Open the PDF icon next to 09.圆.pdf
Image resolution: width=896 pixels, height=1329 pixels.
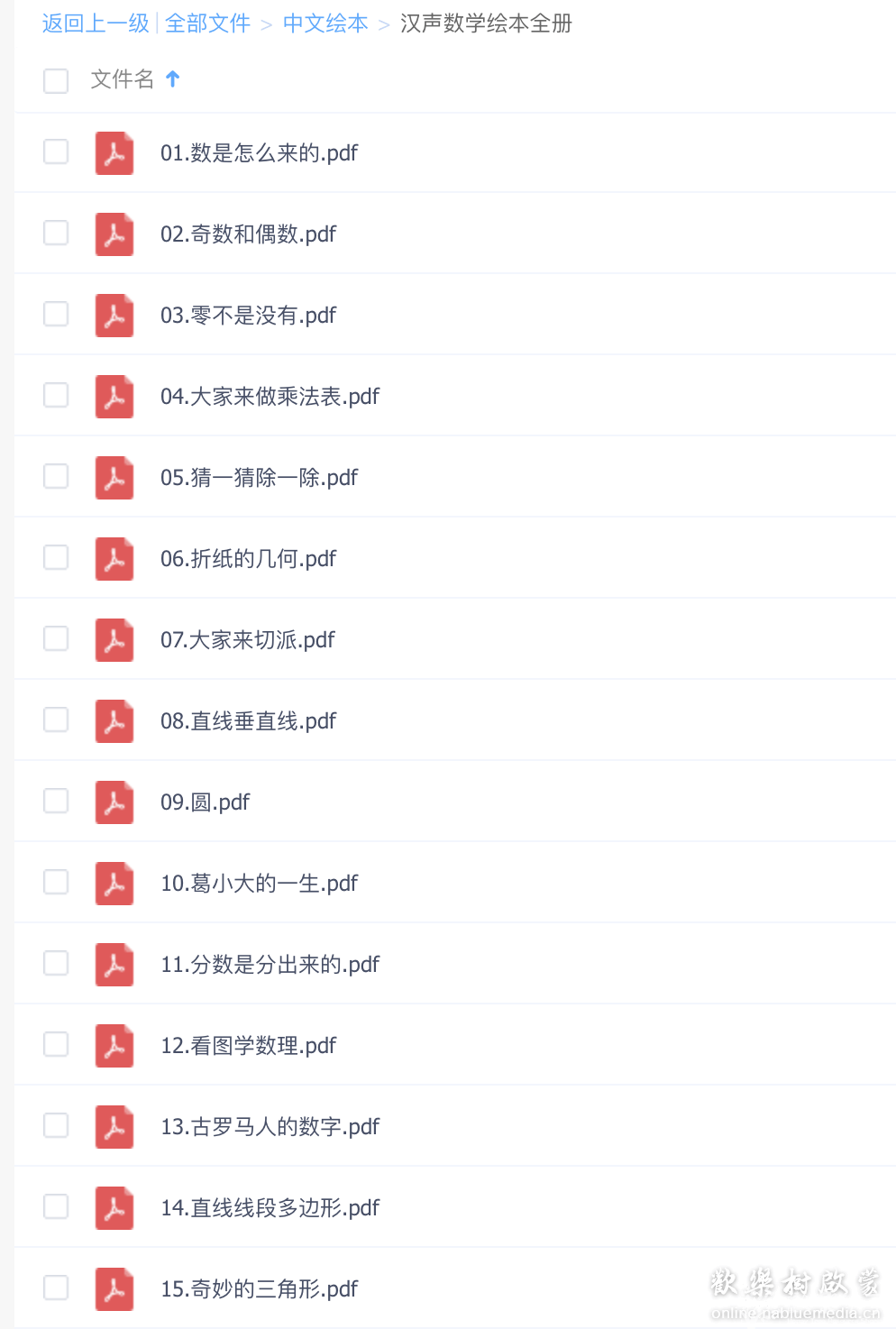[114, 802]
